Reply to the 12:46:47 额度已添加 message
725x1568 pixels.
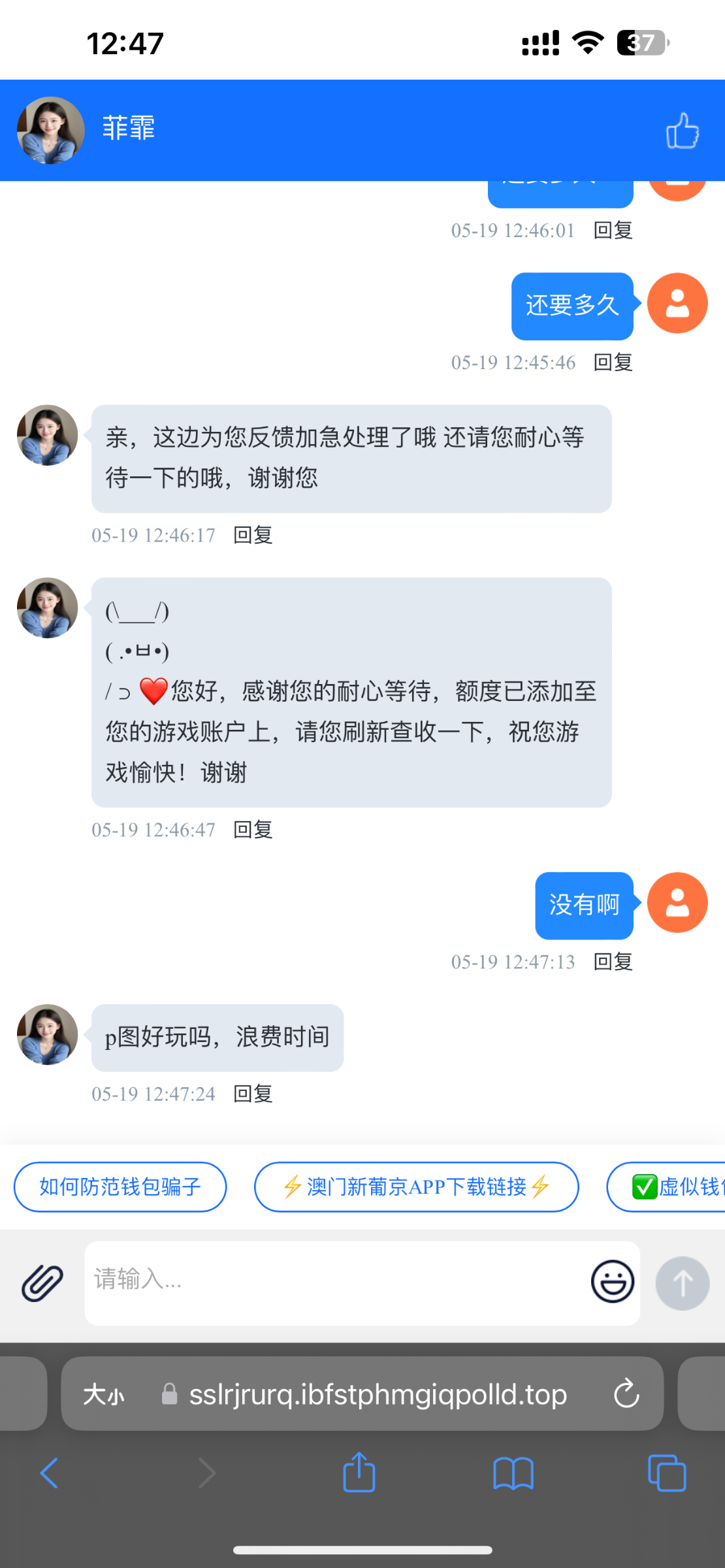(x=253, y=830)
